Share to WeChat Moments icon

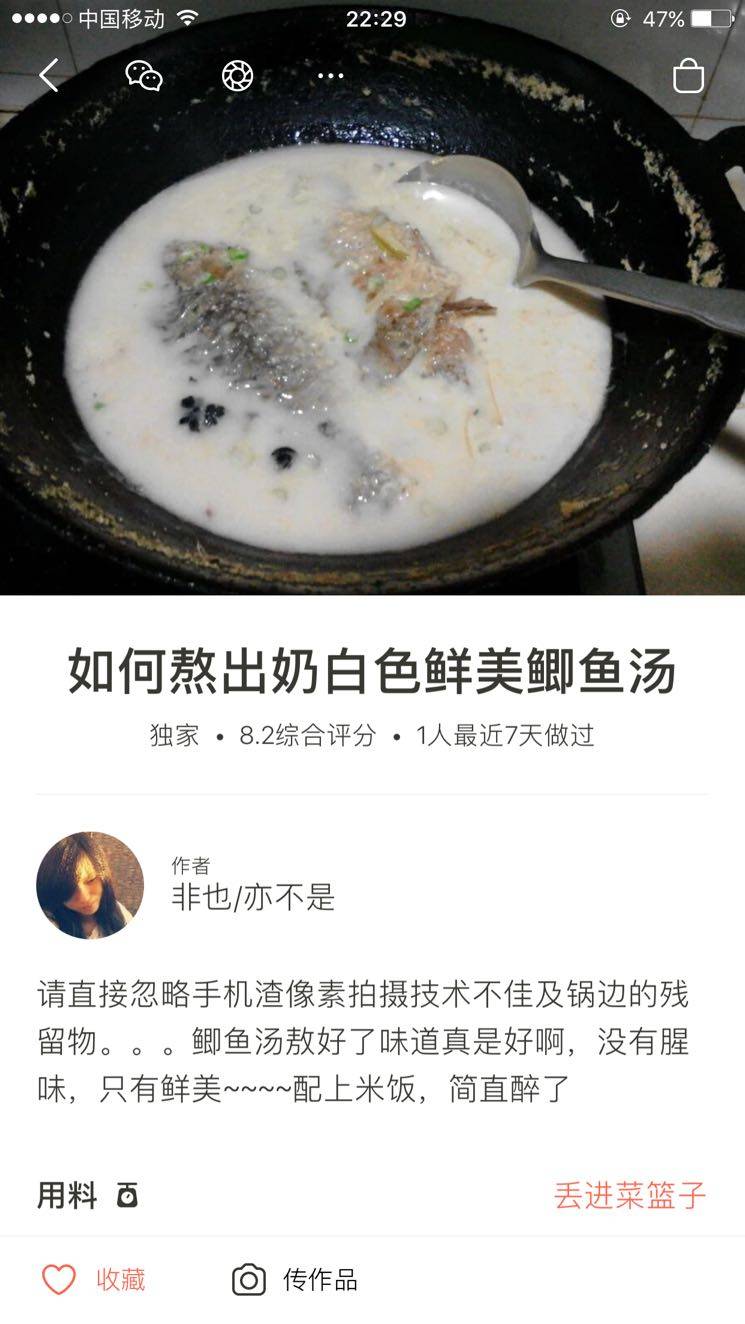pos(237,76)
